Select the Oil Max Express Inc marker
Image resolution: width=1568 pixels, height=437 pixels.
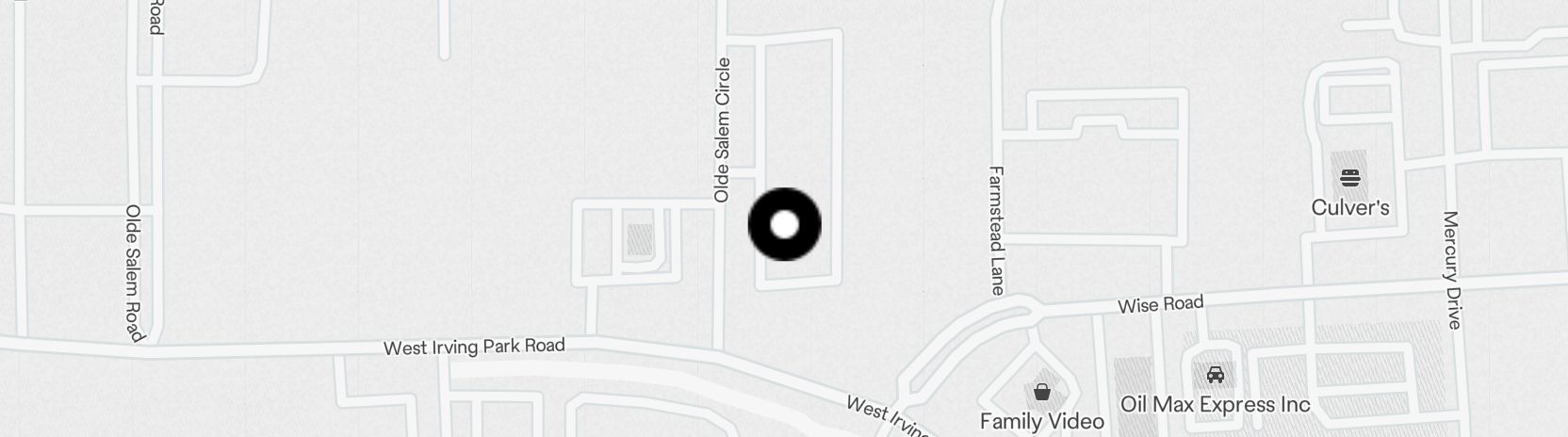pyautogui.click(x=1215, y=376)
